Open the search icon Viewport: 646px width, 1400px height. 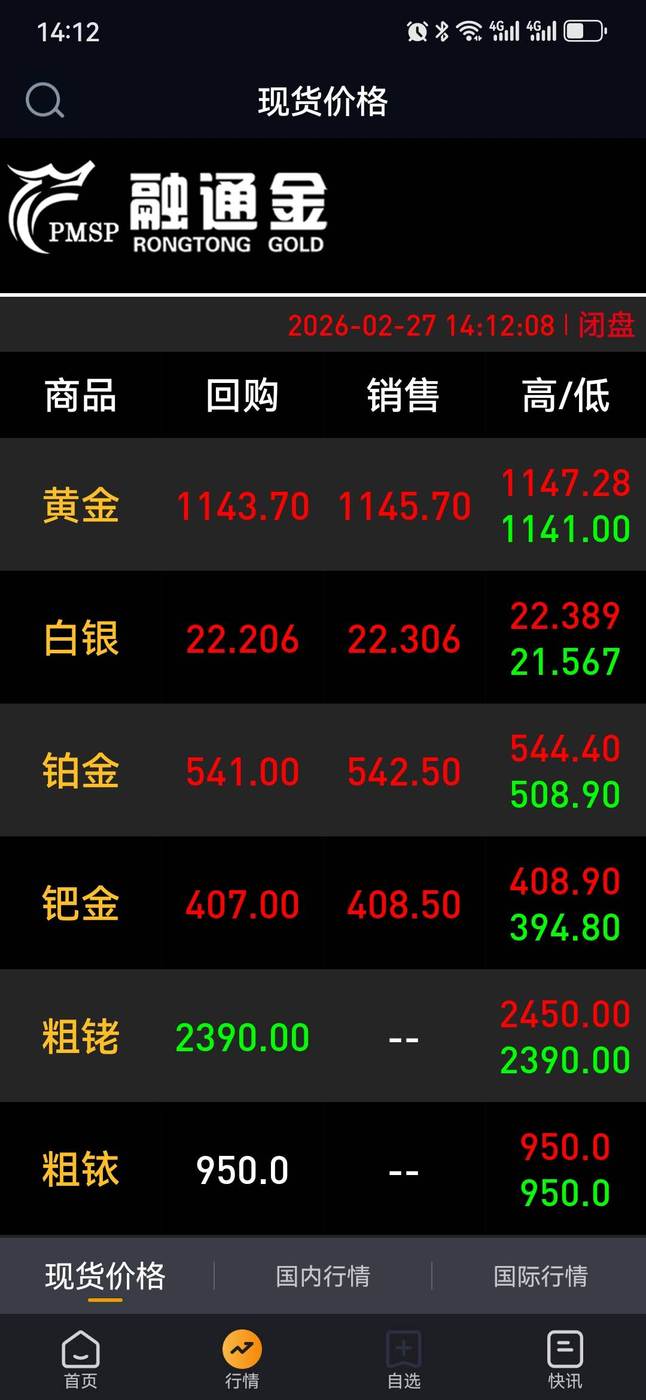[x=44, y=100]
